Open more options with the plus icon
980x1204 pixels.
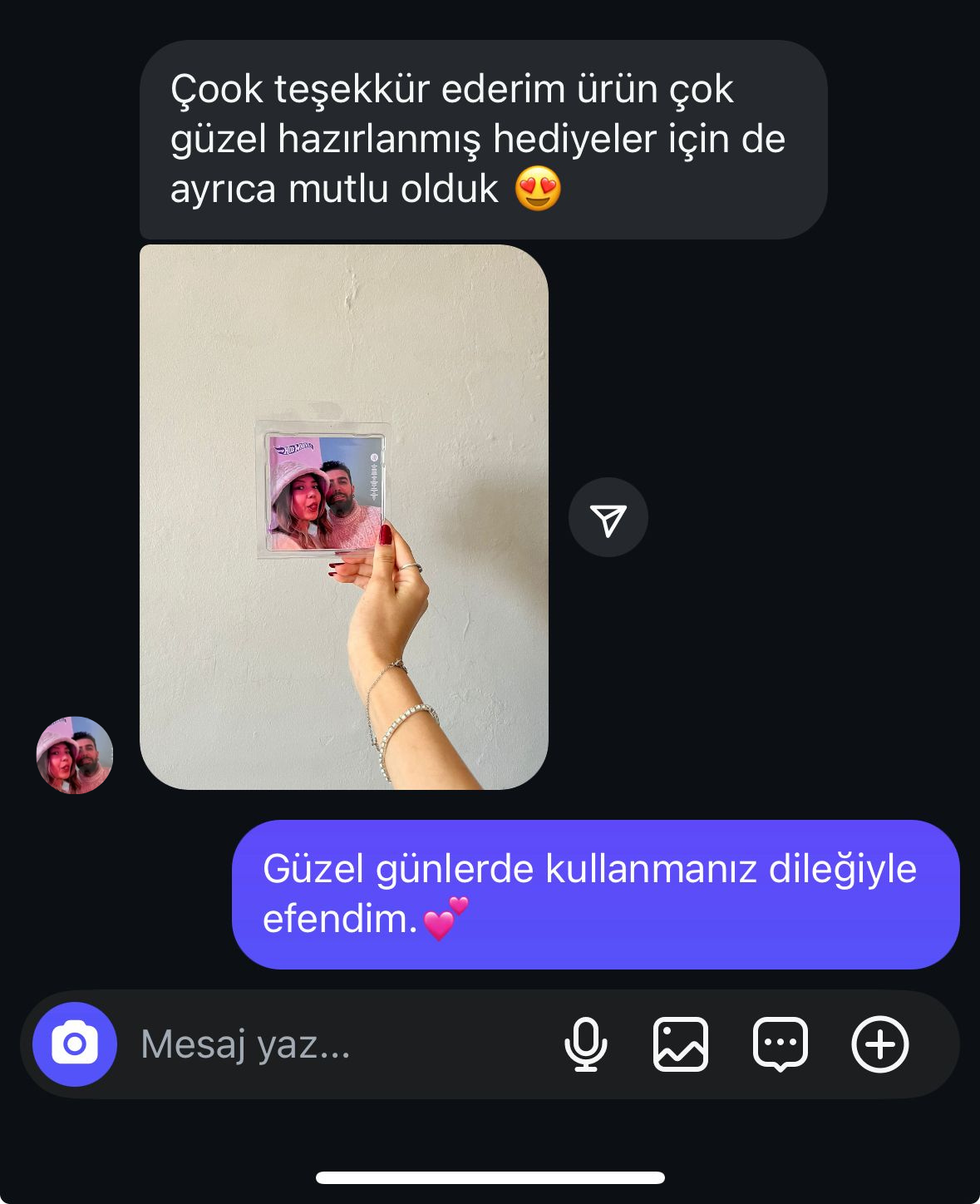pyautogui.click(x=879, y=1044)
